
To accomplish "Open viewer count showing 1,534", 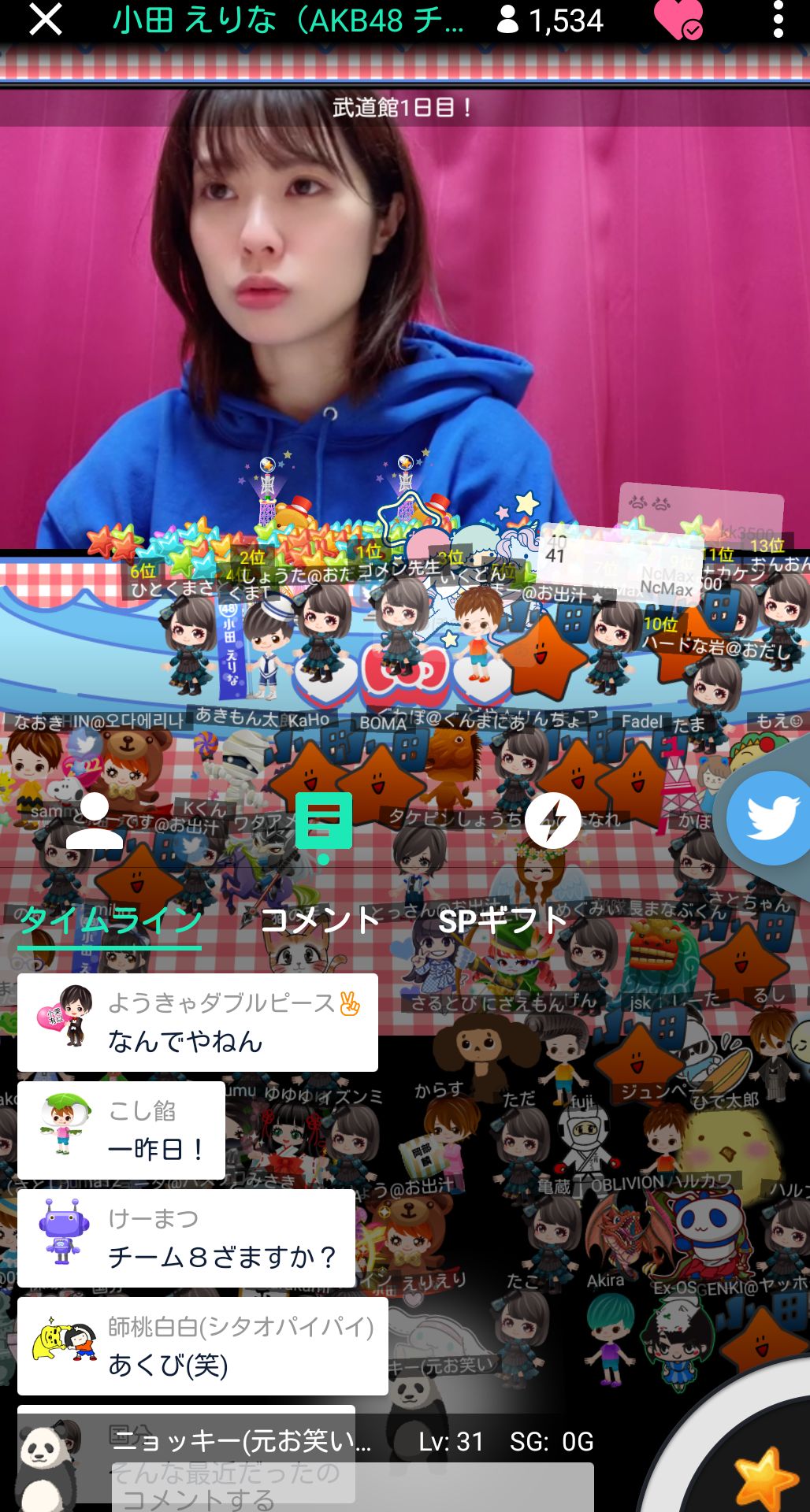I will point(551,20).
